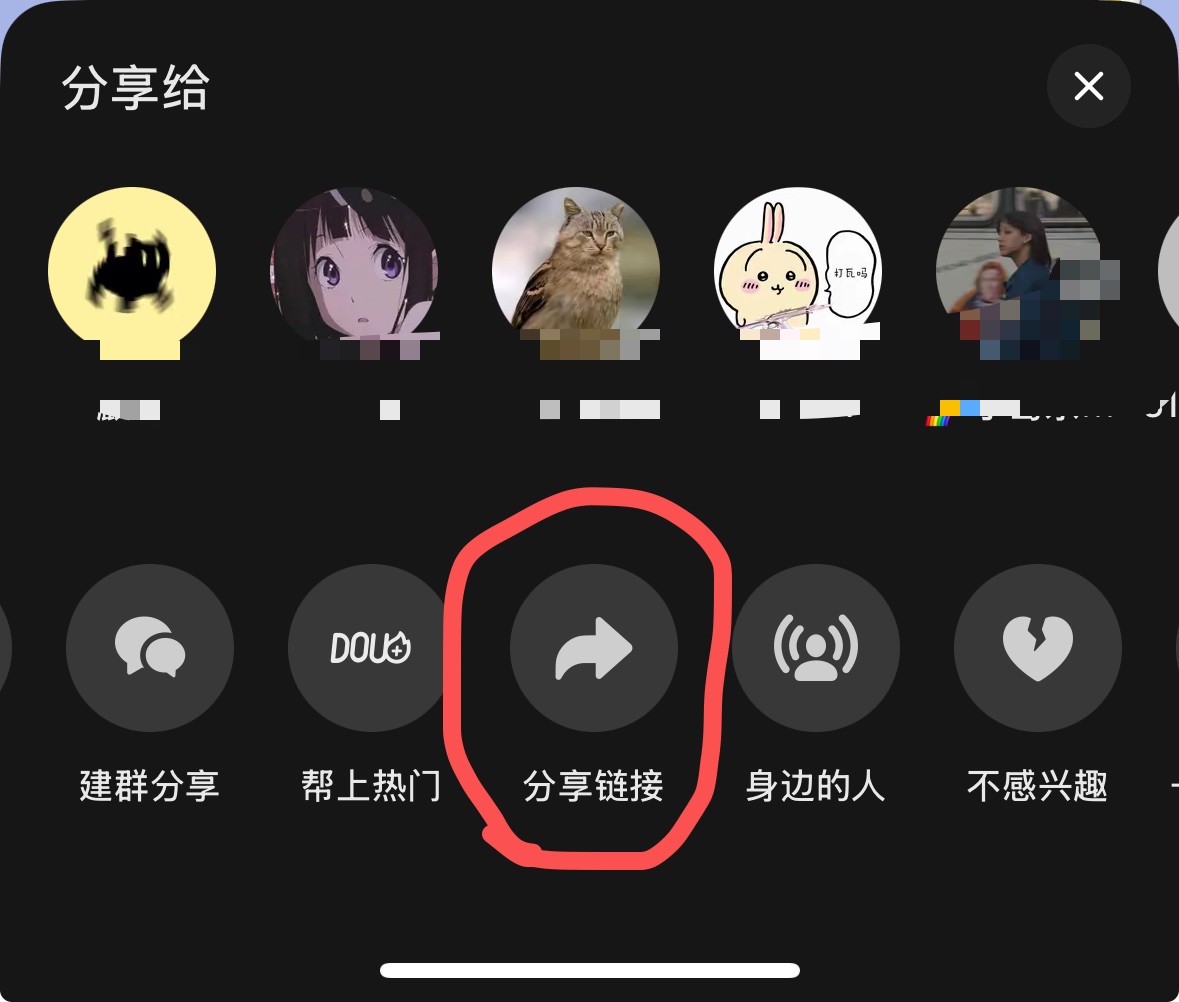Close the 分享给 share panel

pyautogui.click(x=1088, y=87)
